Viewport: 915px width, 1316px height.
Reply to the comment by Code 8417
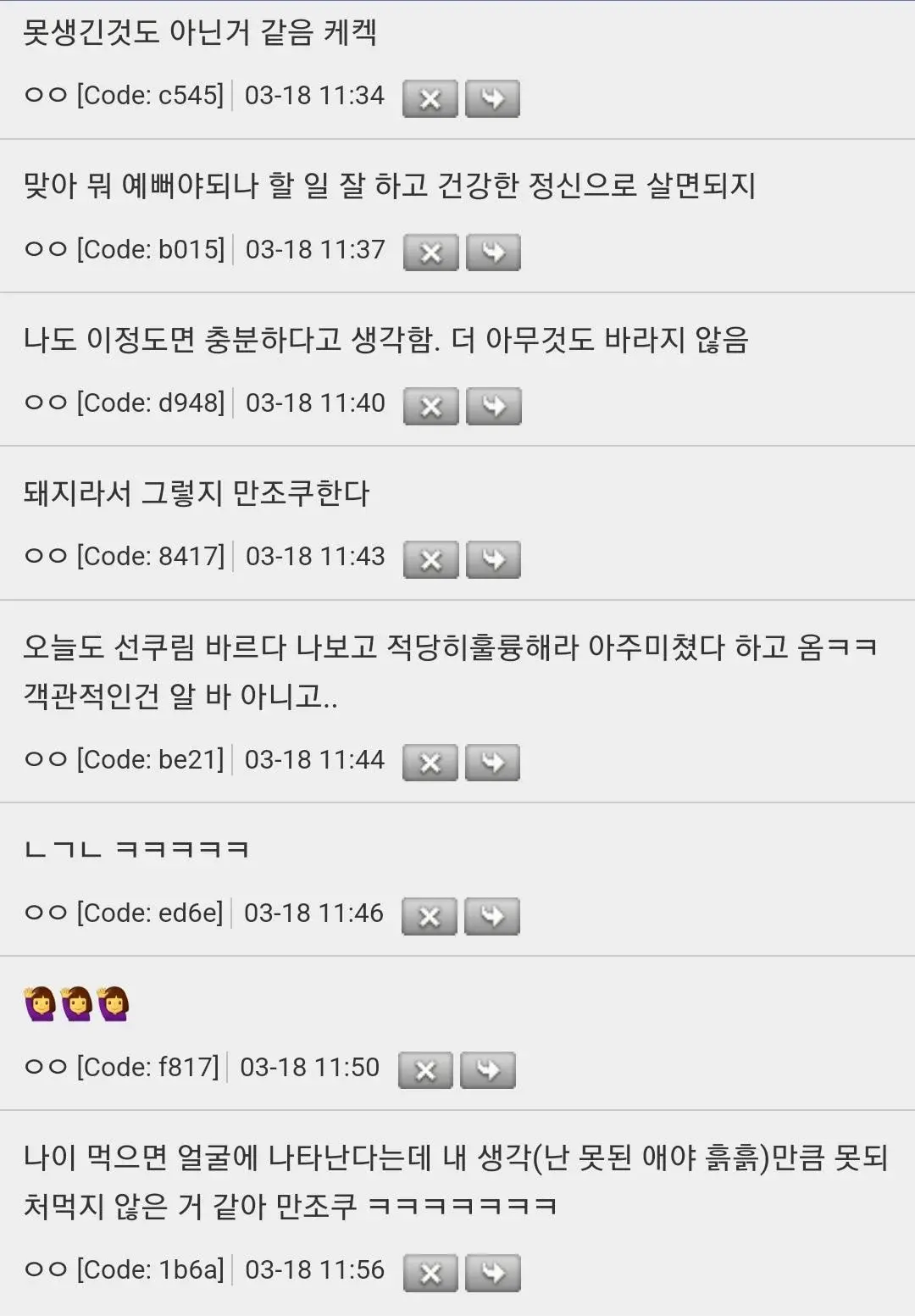[493, 560]
